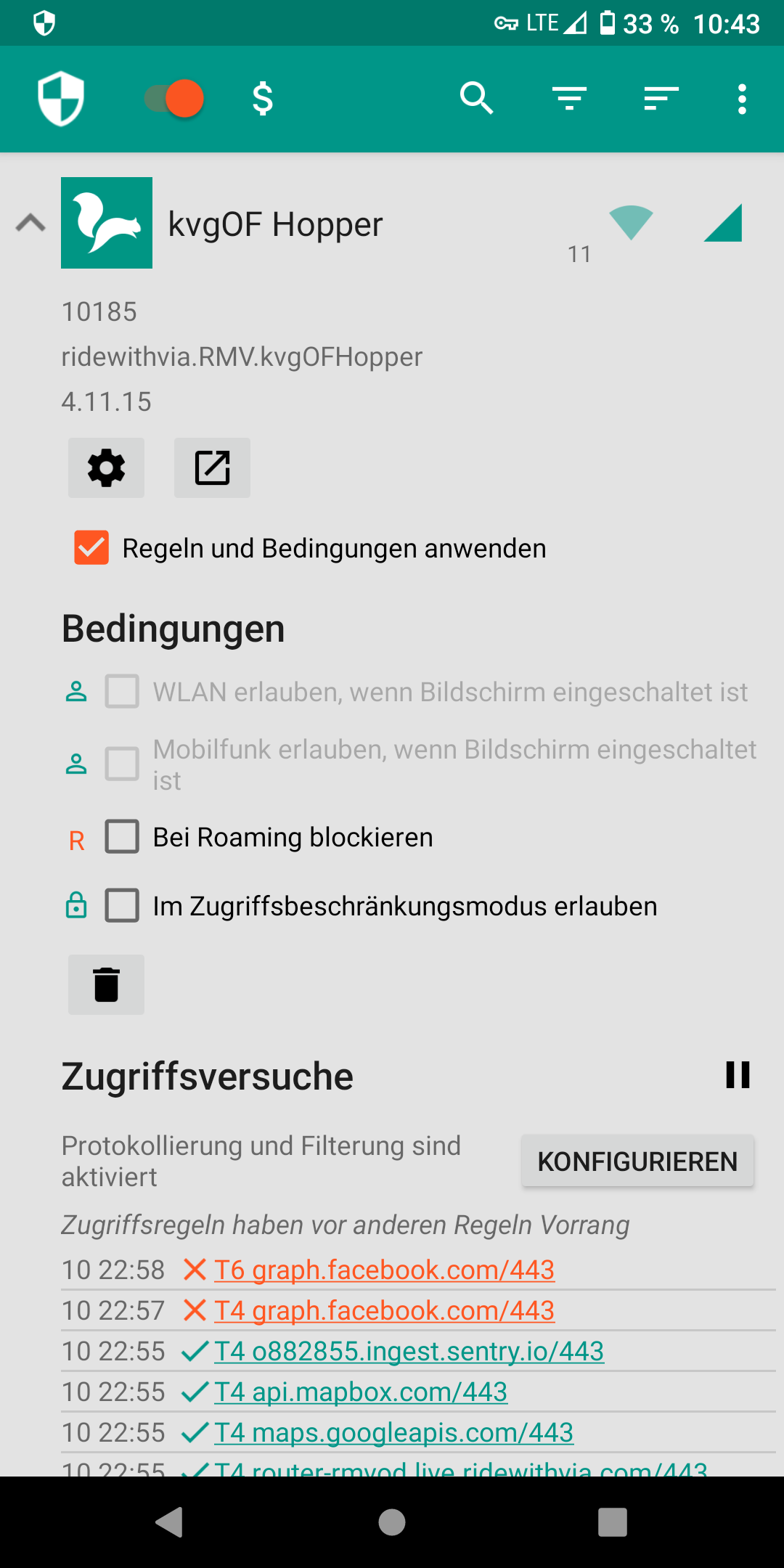Toggle Wi-Fi access for kvgOF Hopper
Viewport: 784px width, 1568px height.
click(x=631, y=222)
